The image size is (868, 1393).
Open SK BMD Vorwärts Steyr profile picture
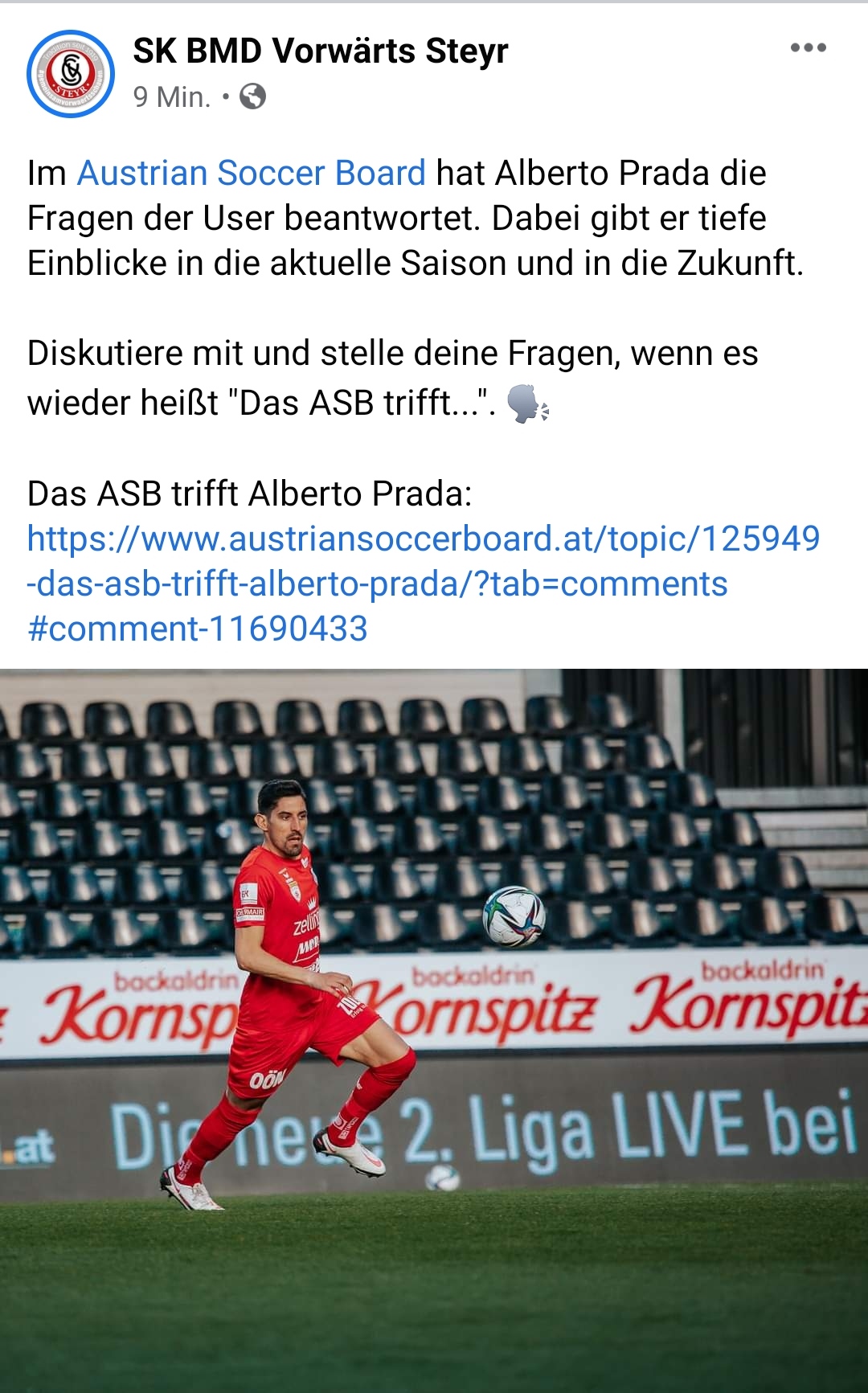[x=71, y=74]
